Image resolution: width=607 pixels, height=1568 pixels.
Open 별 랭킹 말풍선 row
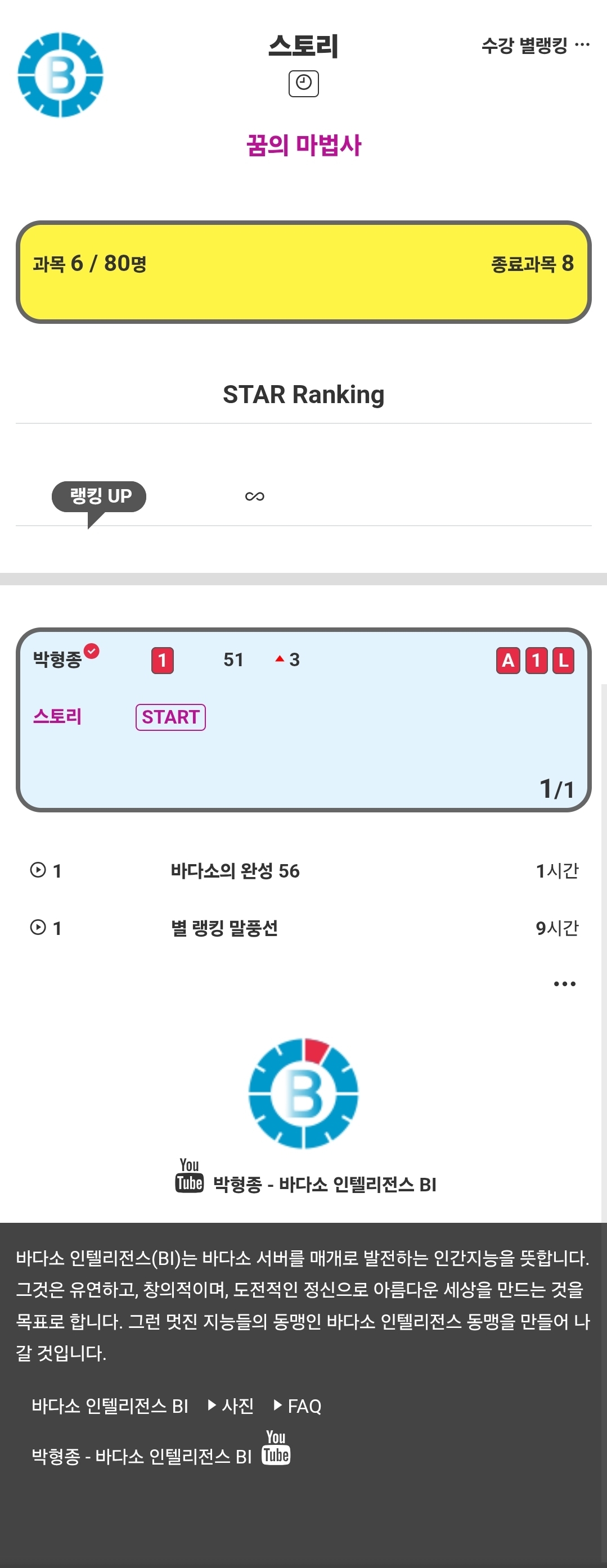pos(303,928)
